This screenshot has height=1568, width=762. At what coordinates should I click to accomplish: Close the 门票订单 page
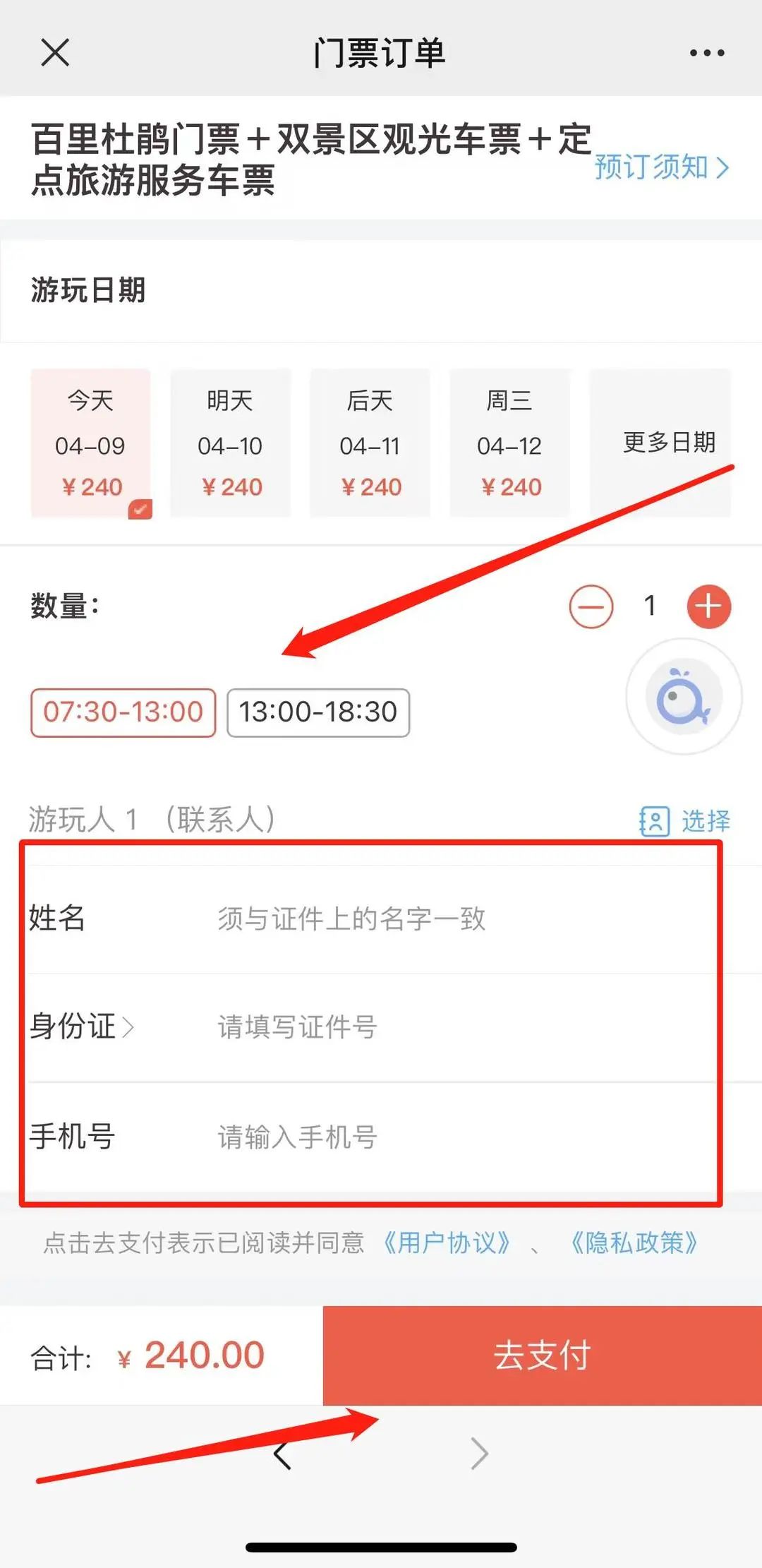tap(54, 52)
